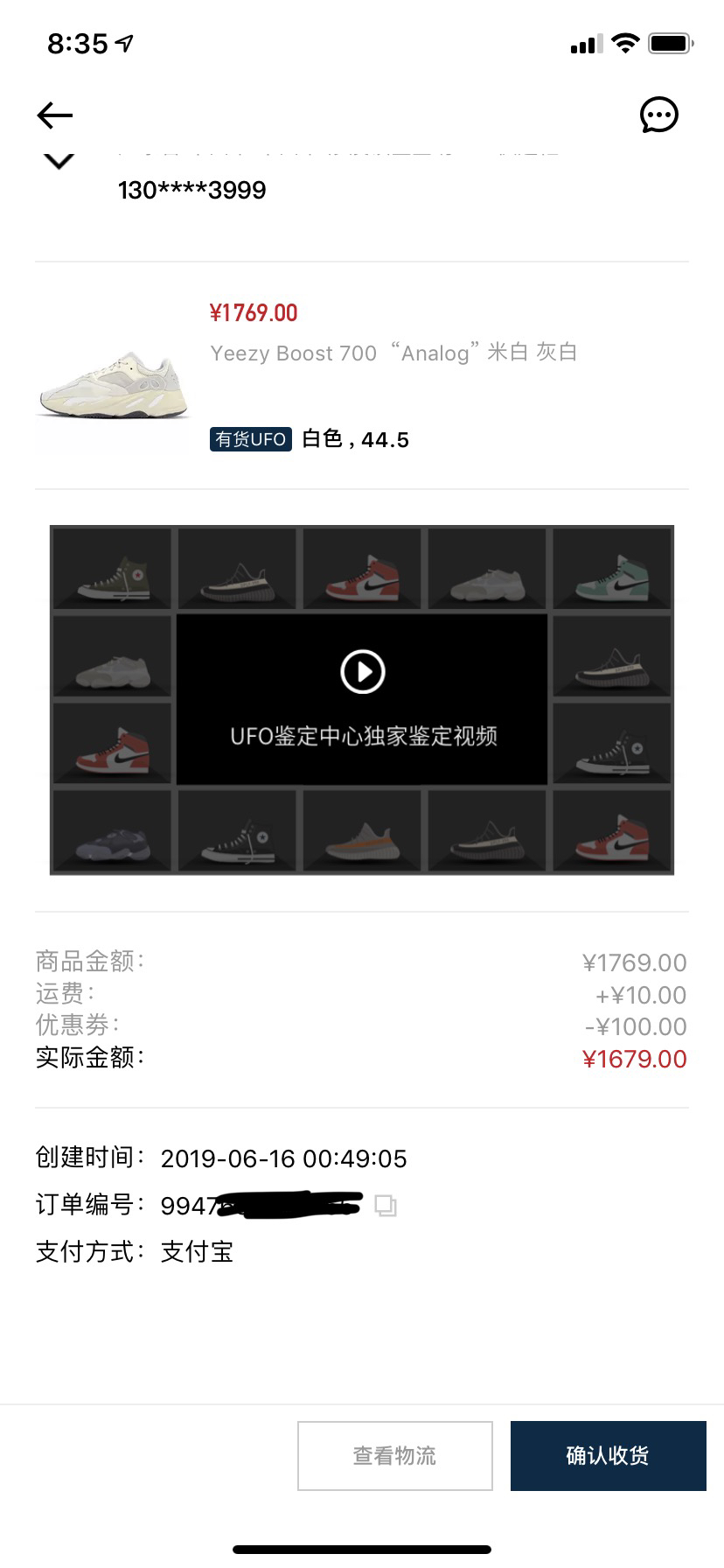The height and width of the screenshot is (1568, 724).
Task: Play the UFO authentication video
Action: point(362,672)
